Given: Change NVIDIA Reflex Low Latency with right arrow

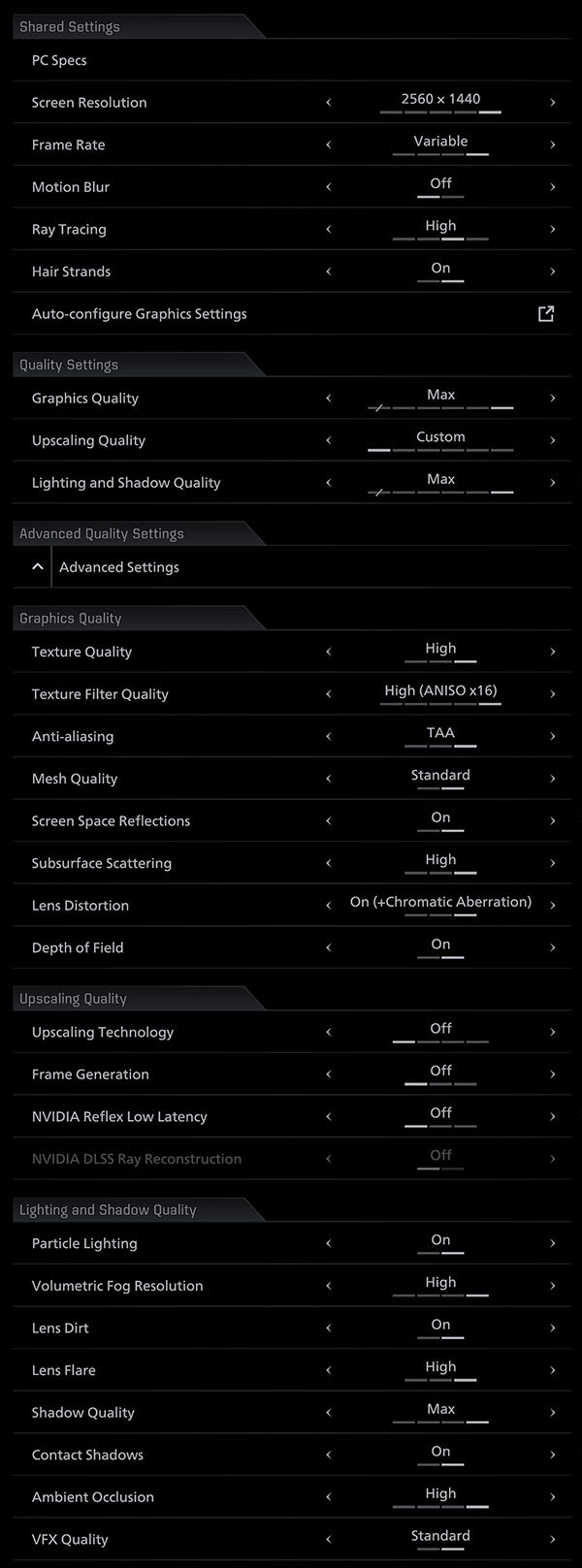Looking at the screenshot, I should tap(552, 1116).
